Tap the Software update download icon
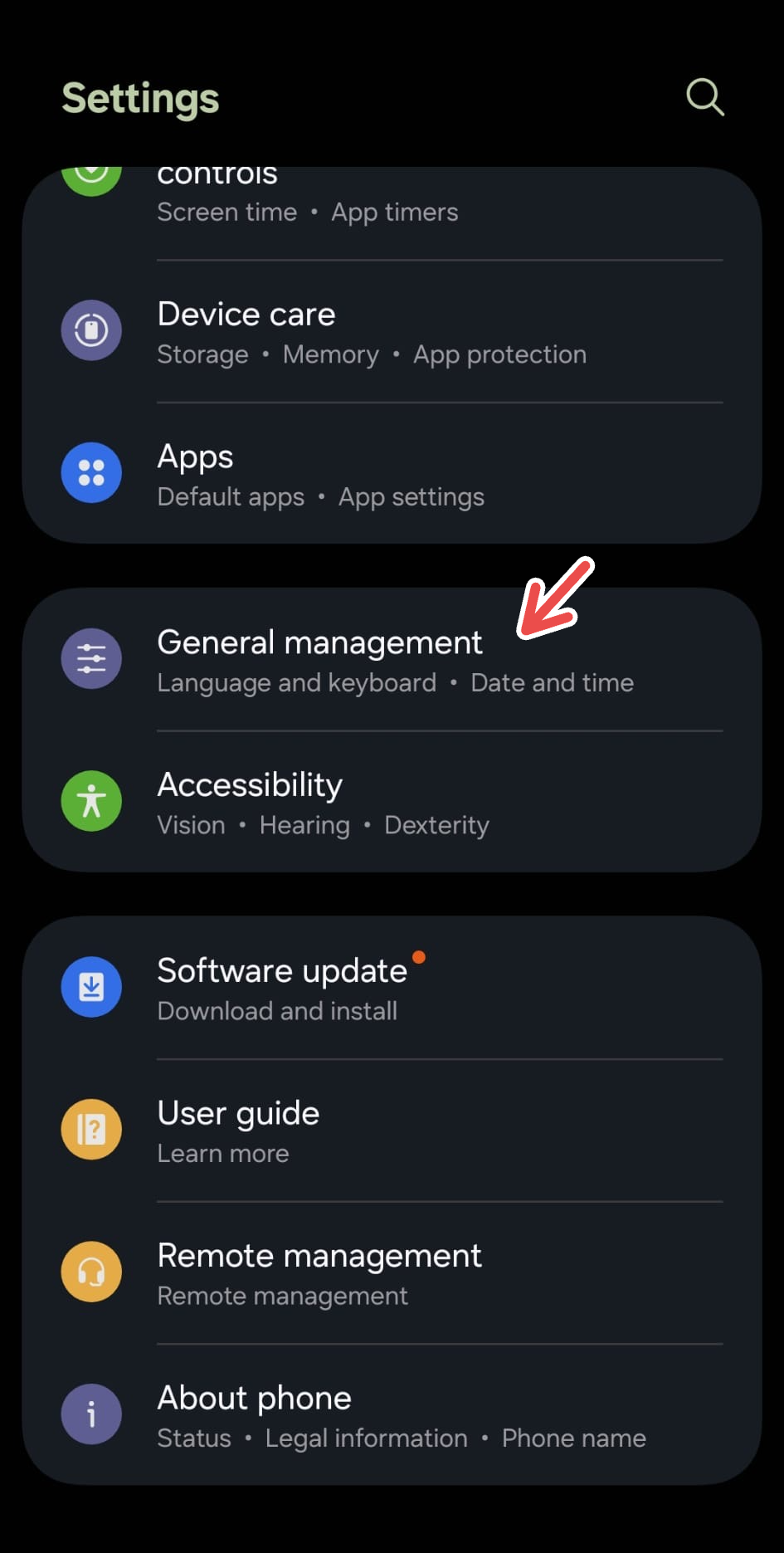 pyautogui.click(x=91, y=987)
